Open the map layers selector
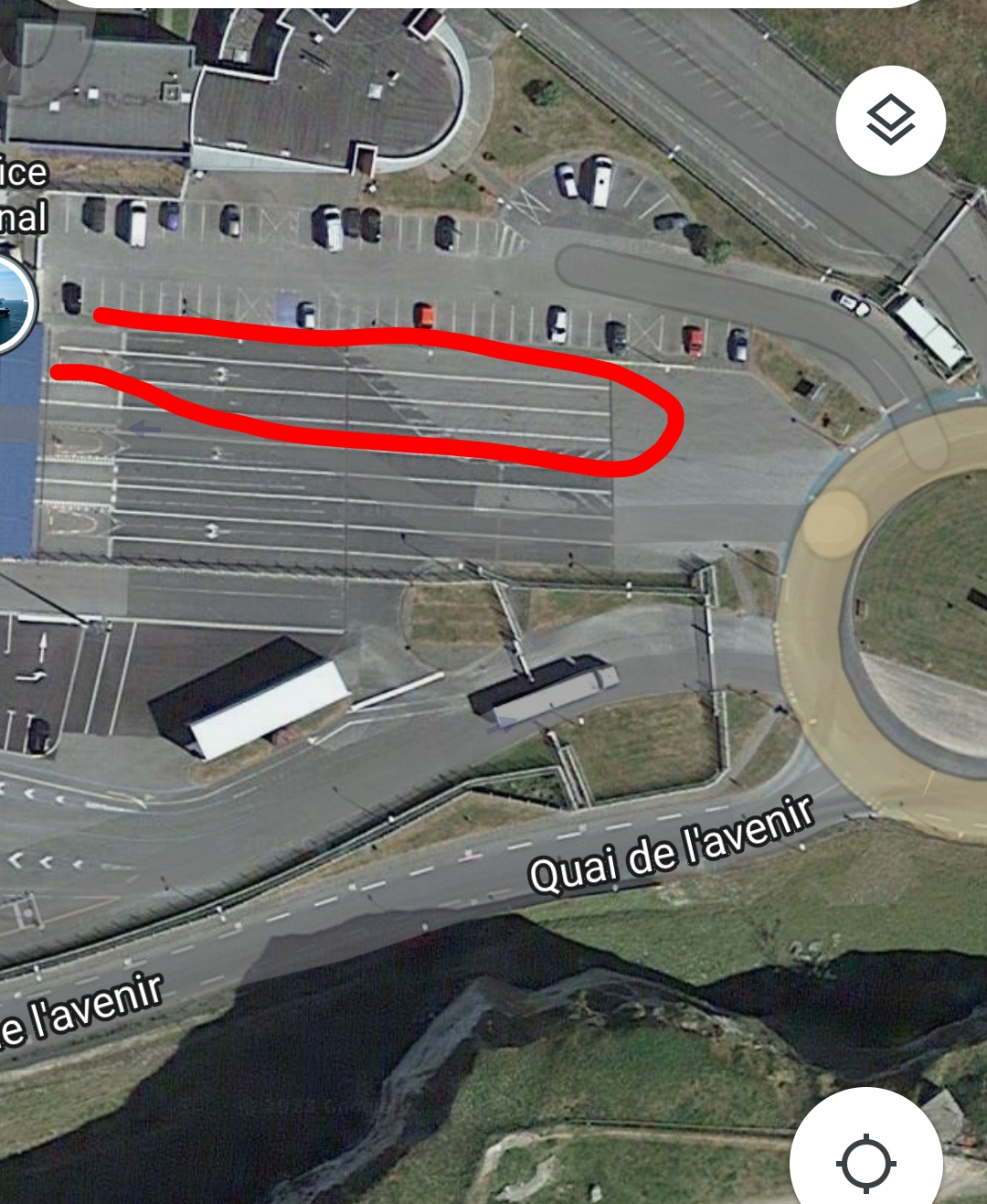The image size is (987, 1204). [890, 121]
